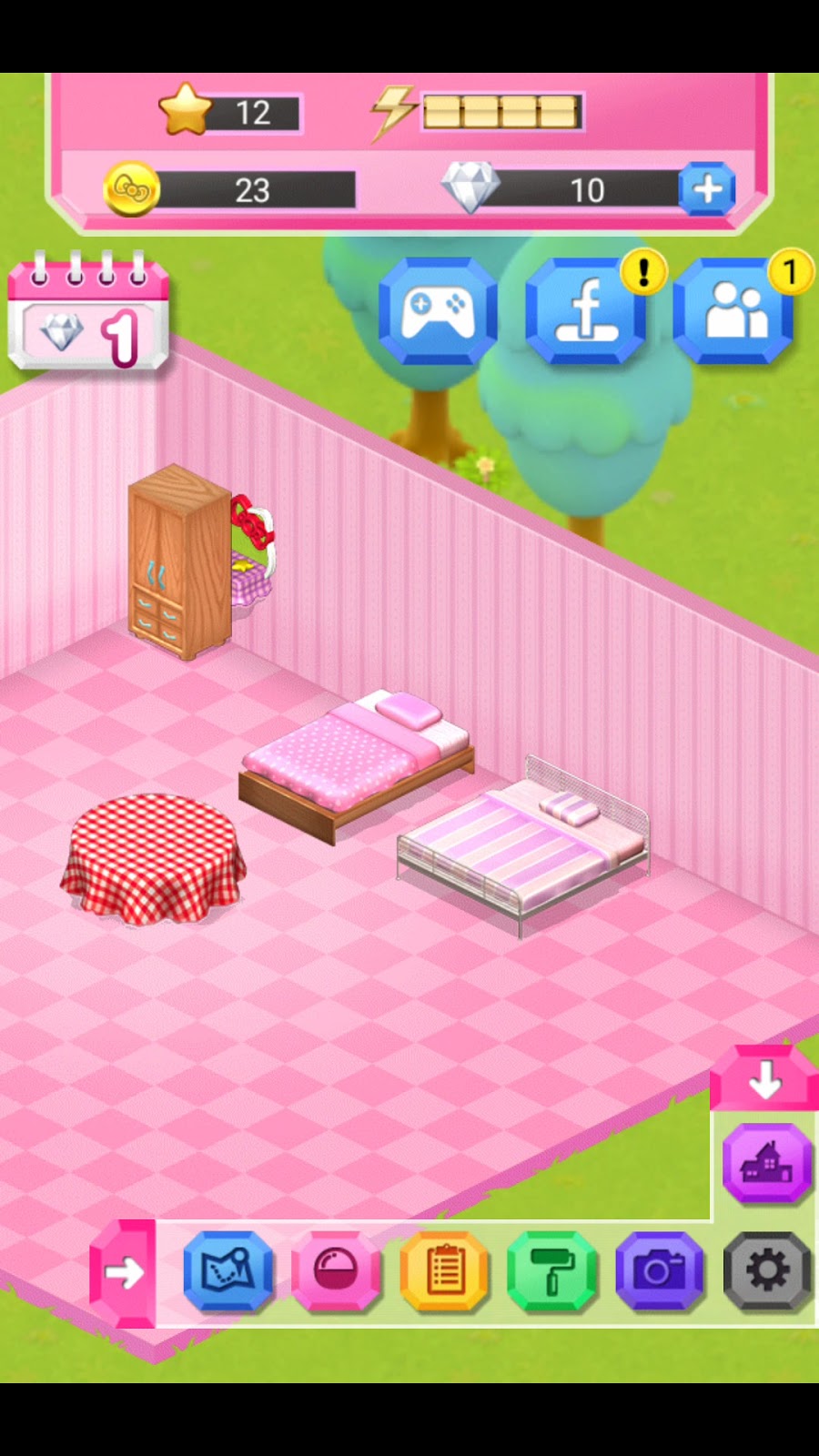The height and width of the screenshot is (1456, 819).
Task: Select the wooden wardrobe
Action: (177, 562)
